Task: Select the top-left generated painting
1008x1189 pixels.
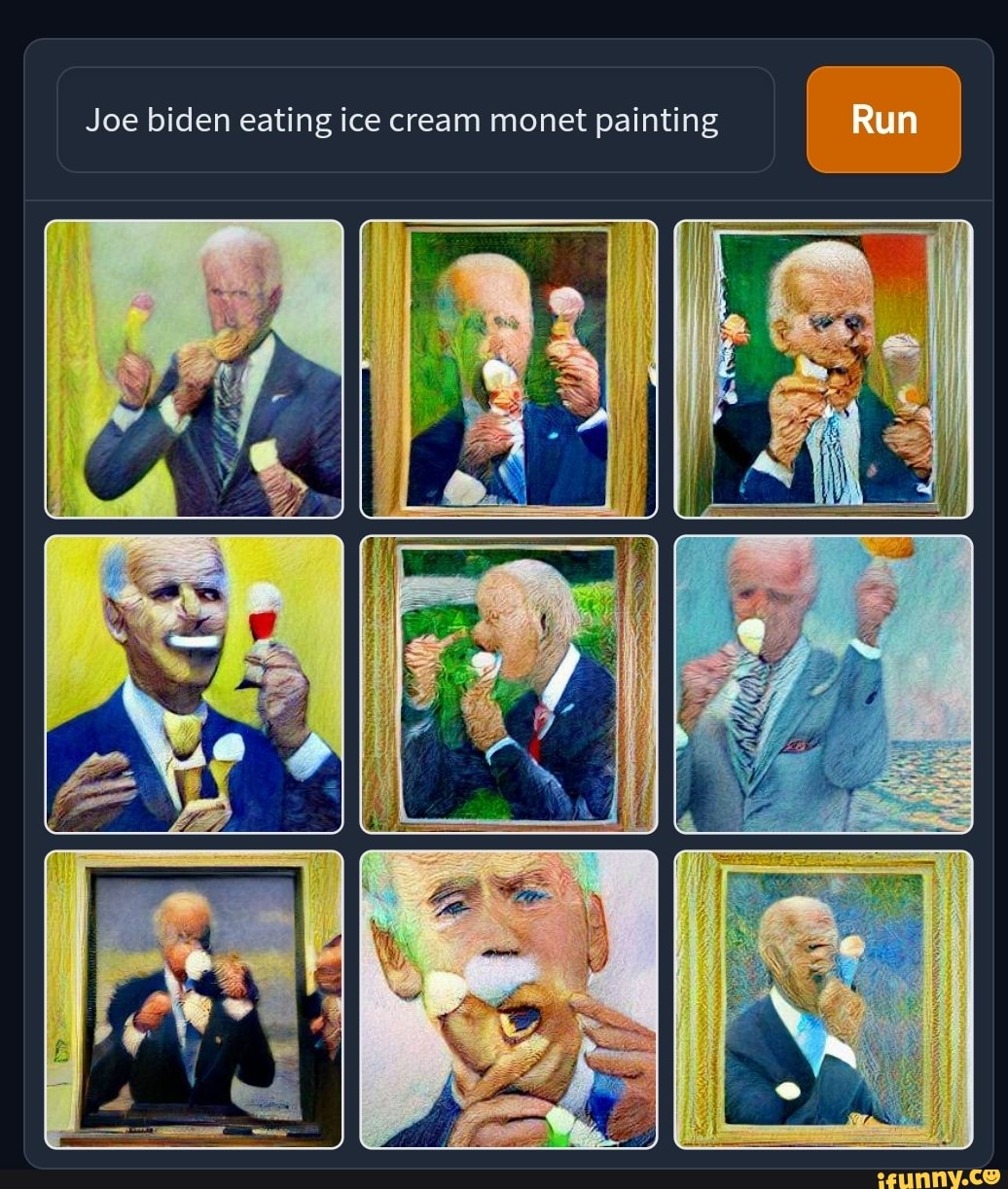Action: [191, 367]
